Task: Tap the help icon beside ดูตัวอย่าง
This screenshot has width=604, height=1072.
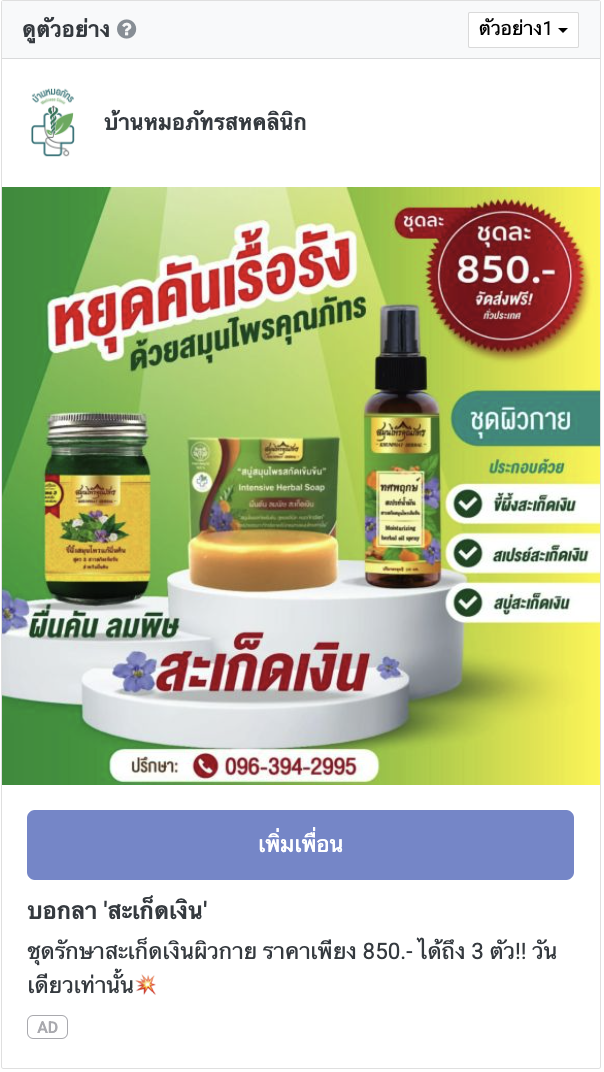Action: click(x=126, y=29)
